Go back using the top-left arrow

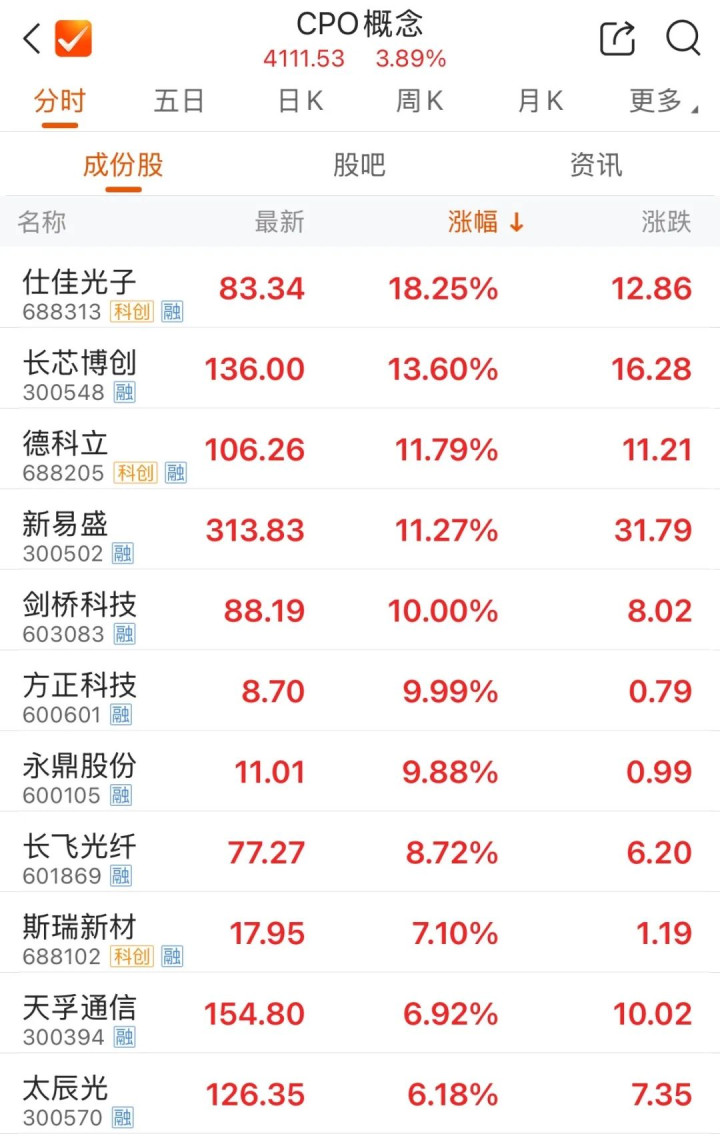(32, 39)
